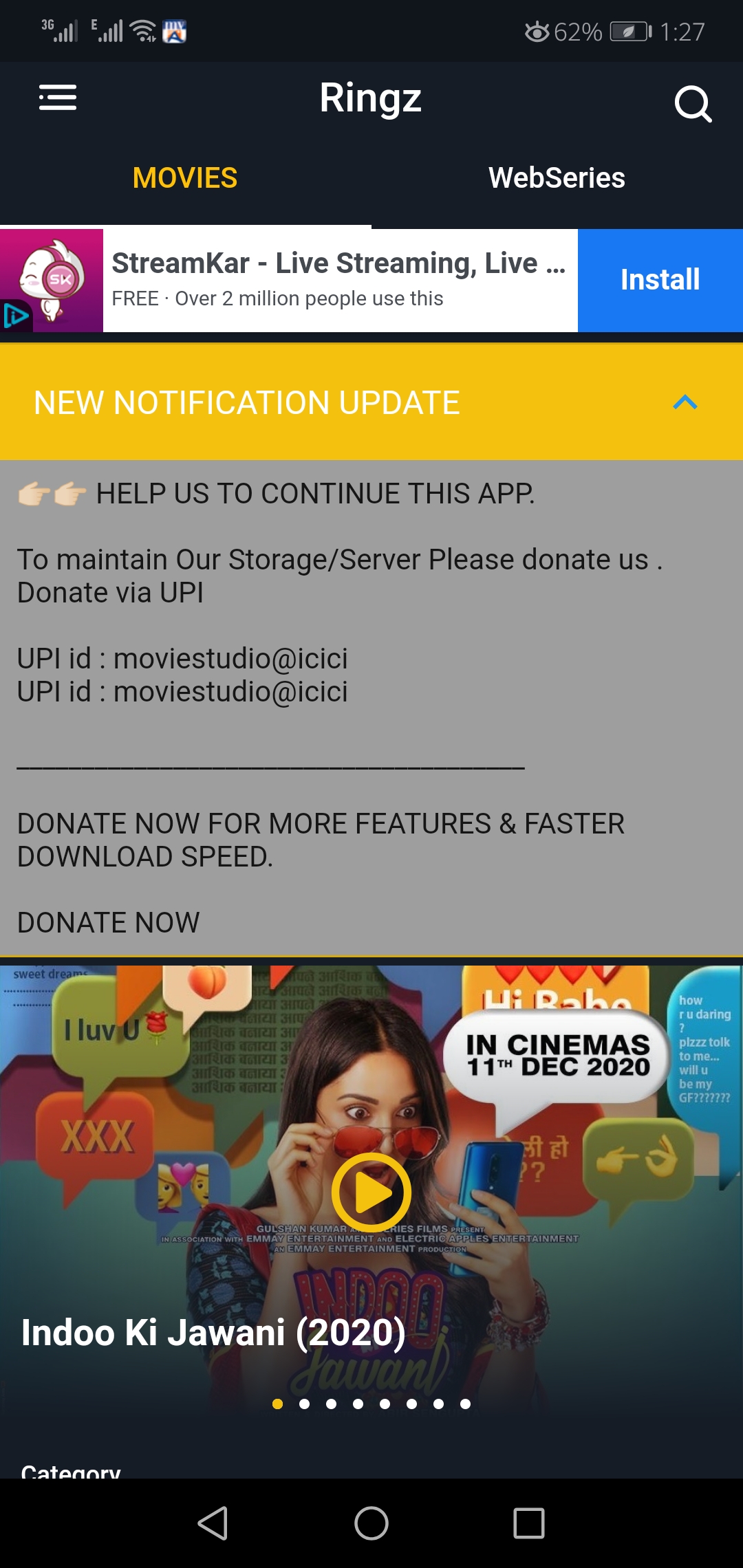Viewport: 743px width, 1568px height.
Task: Play Indoo Ki Jawani (2020)
Action: pyautogui.click(x=371, y=1193)
